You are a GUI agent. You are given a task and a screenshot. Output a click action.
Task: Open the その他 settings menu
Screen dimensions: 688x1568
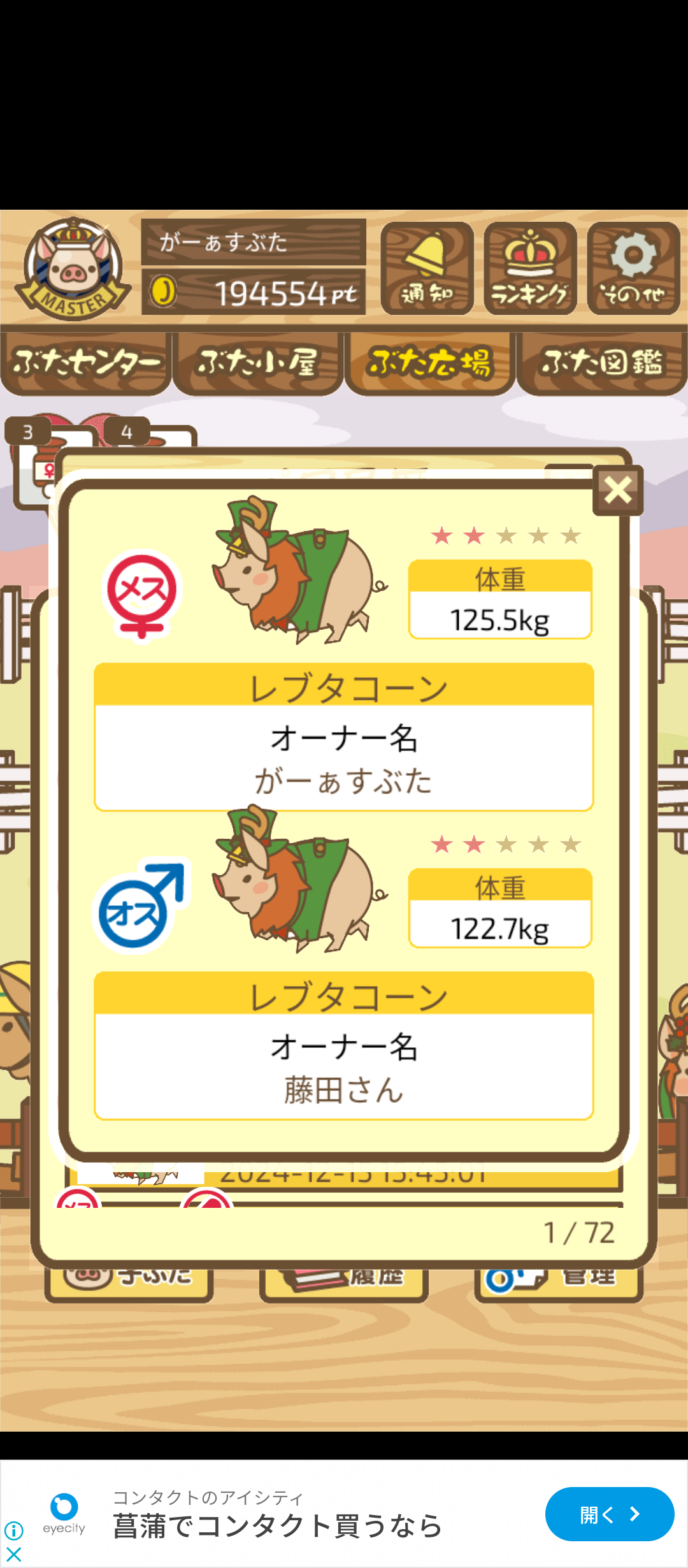pyautogui.click(x=633, y=268)
